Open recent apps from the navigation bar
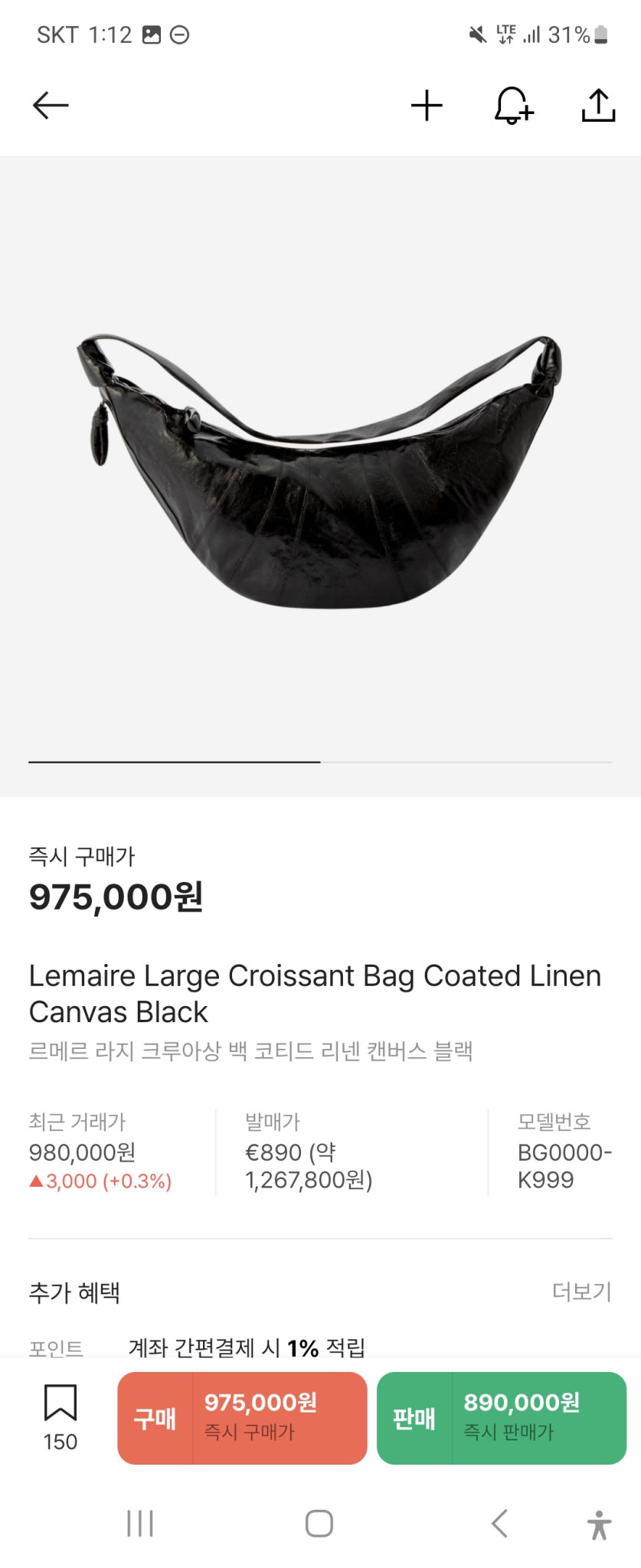 click(138, 1523)
